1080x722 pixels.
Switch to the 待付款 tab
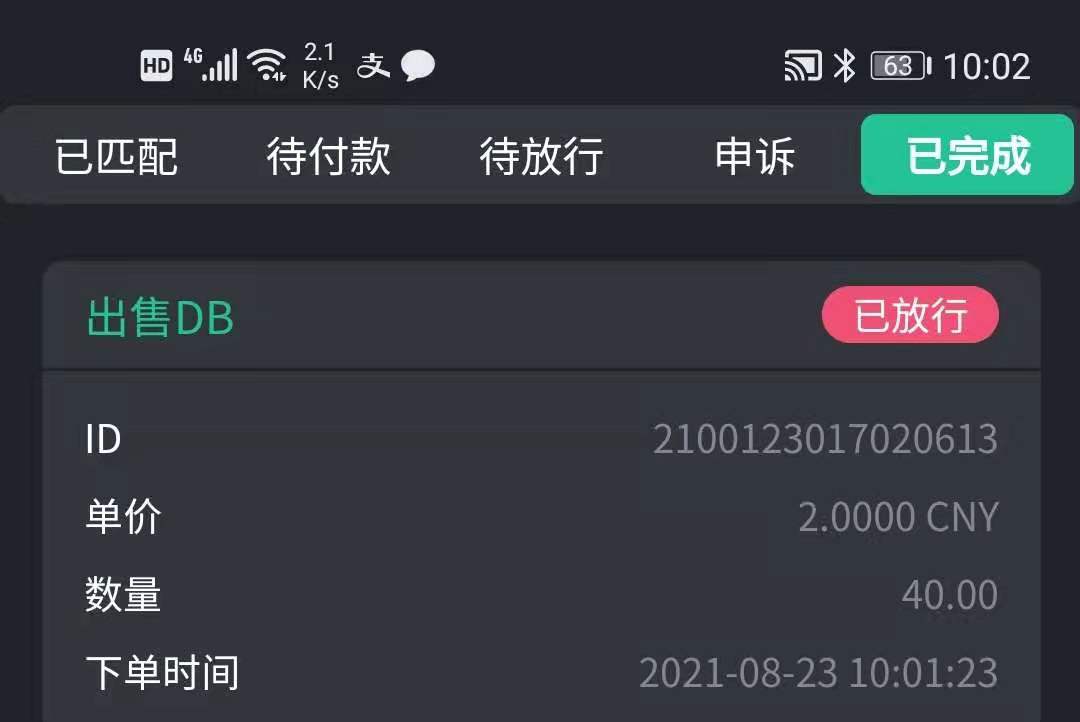pos(328,156)
